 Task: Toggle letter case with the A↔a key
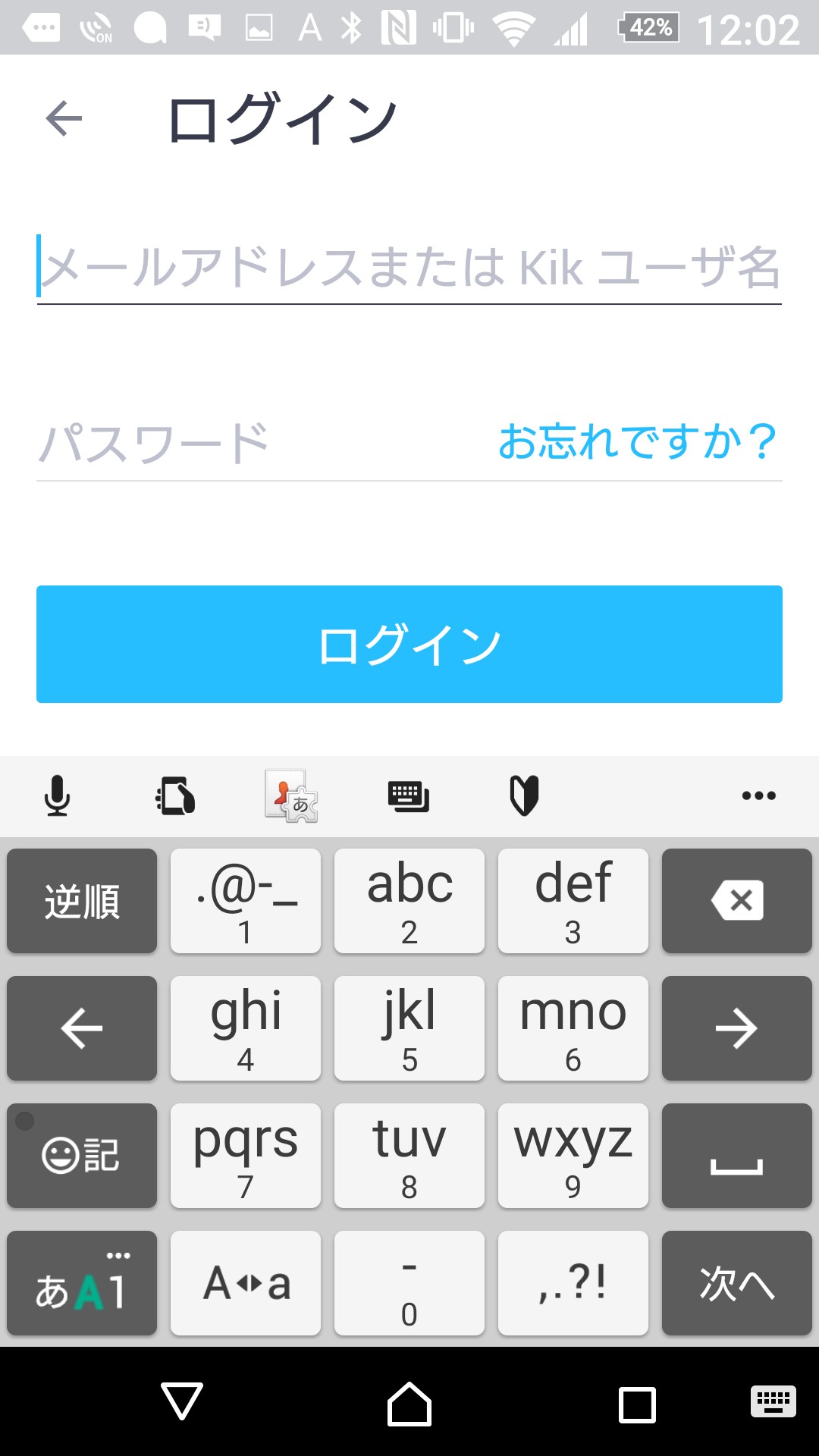[246, 1283]
